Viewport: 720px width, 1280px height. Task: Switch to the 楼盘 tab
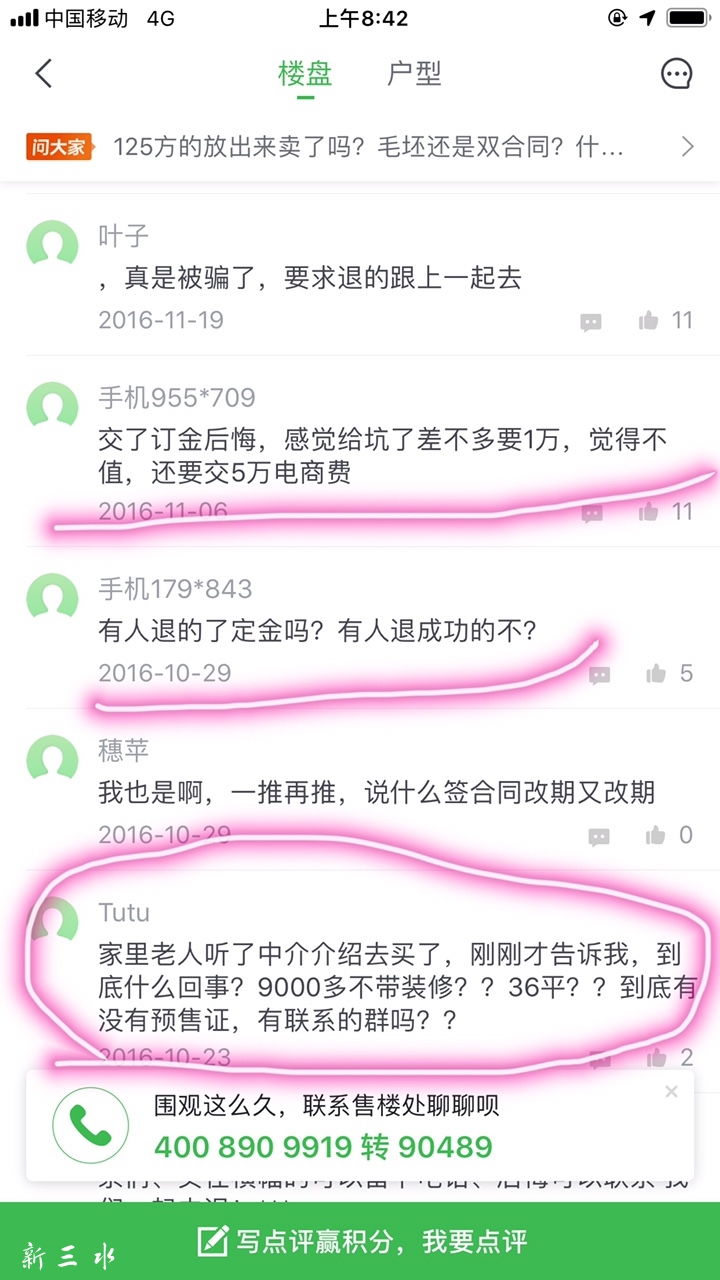pos(305,73)
